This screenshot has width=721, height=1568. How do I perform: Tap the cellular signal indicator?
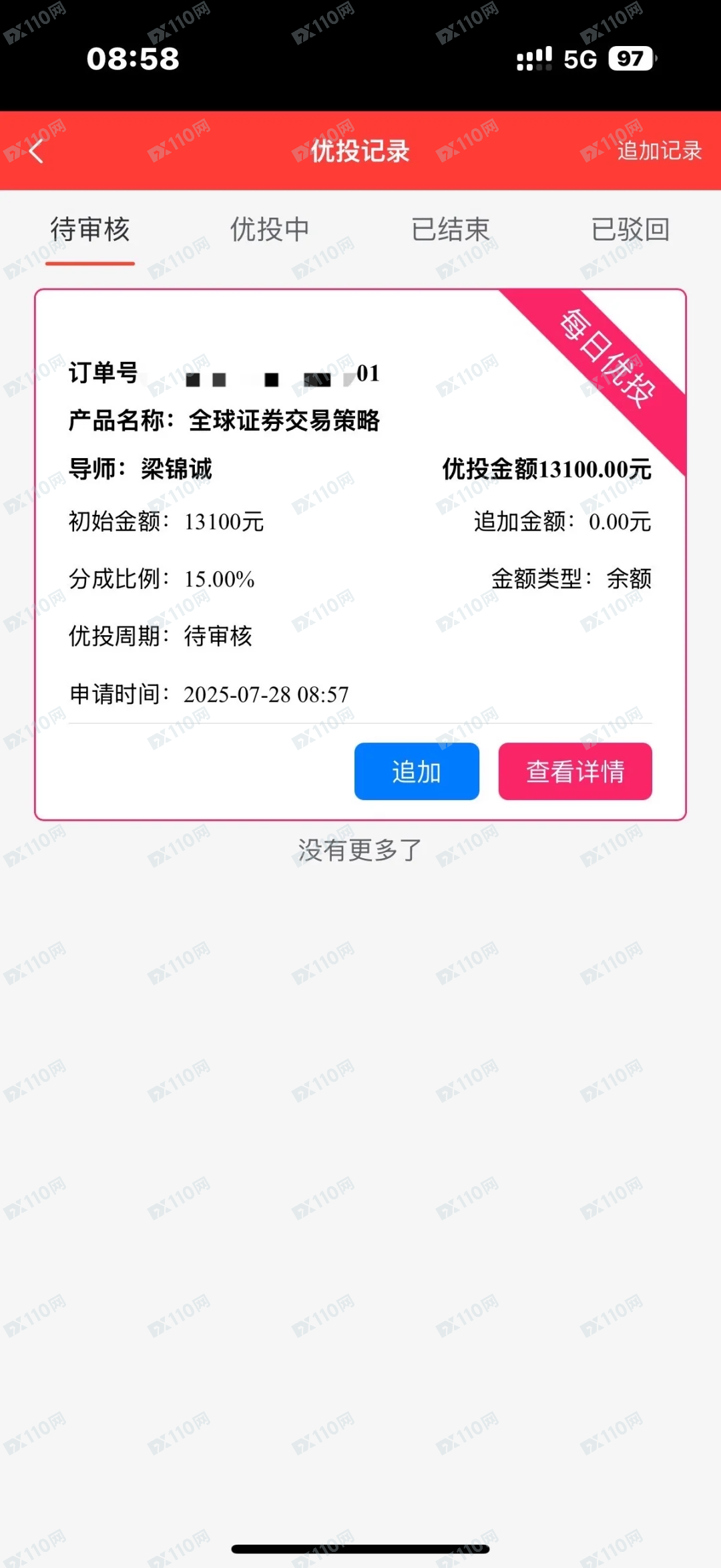point(534,59)
